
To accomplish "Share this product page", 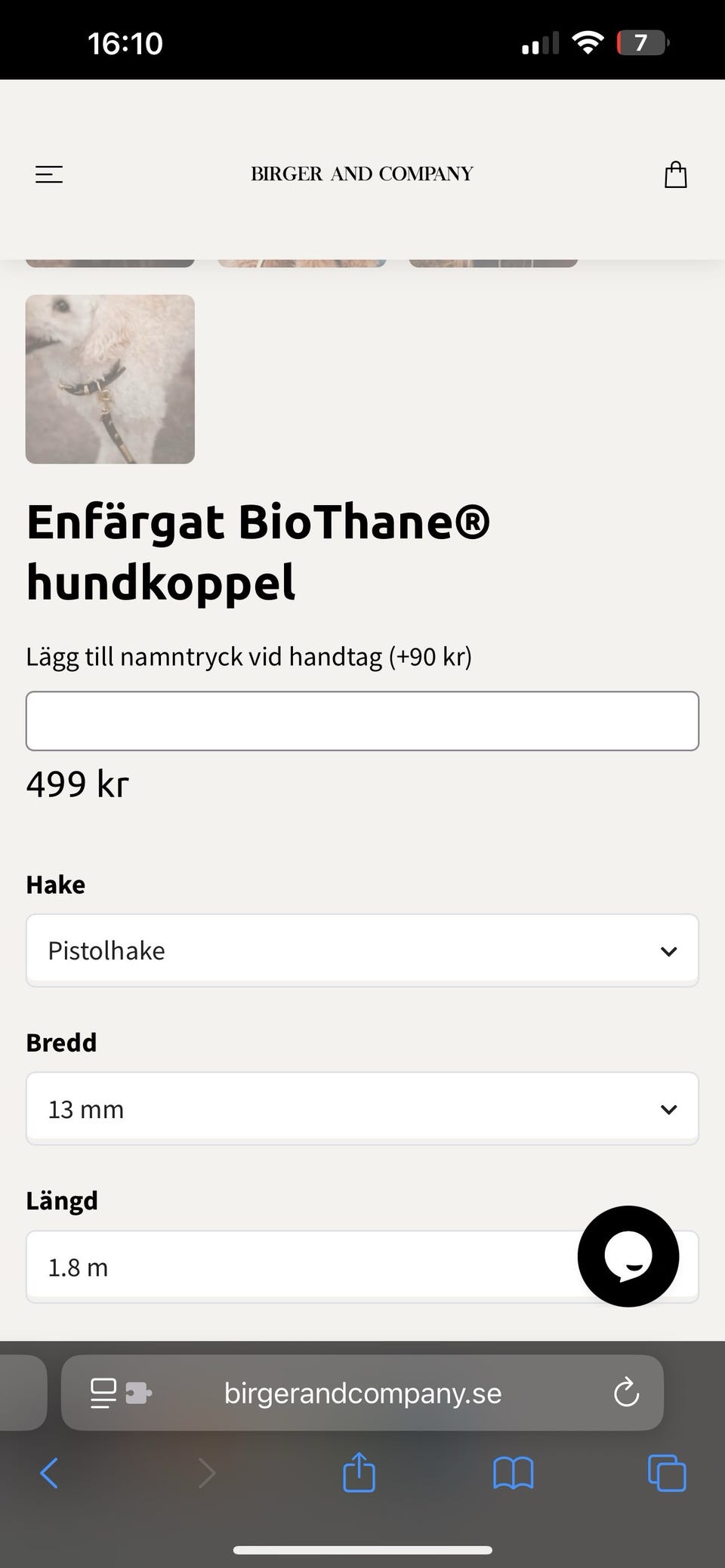I will [x=359, y=1472].
